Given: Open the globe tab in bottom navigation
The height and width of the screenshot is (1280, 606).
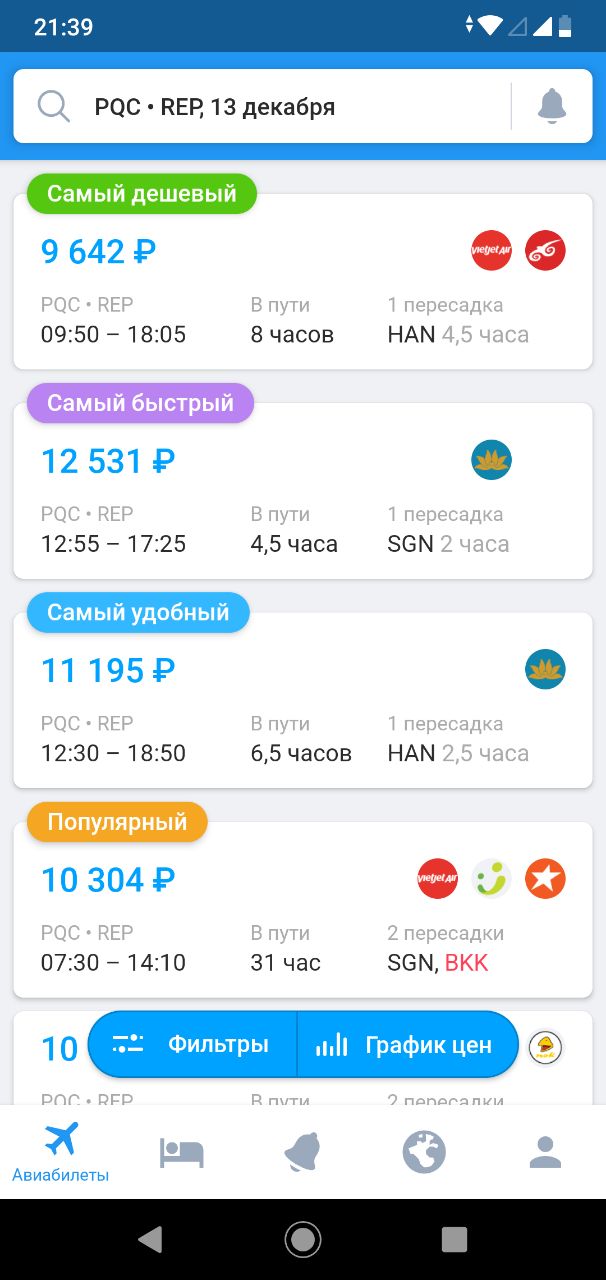Looking at the screenshot, I should coord(424,1152).
